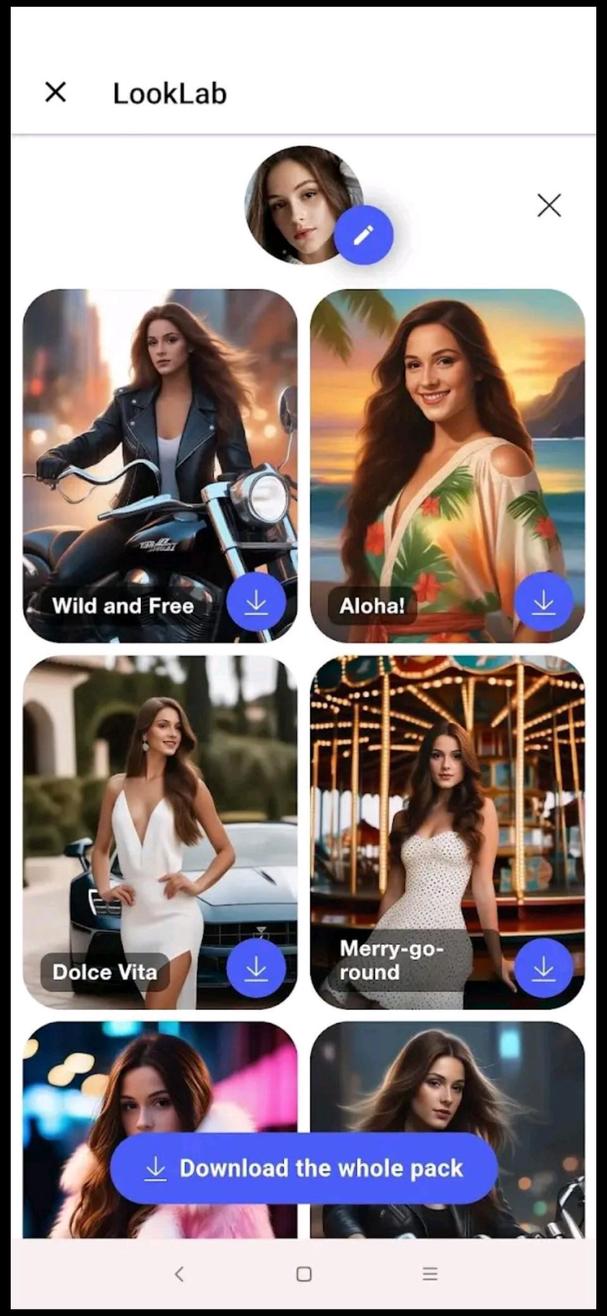Download the Merry-go-round image
The width and height of the screenshot is (607, 1316).
pyautogui.click(x=543, y=969)
